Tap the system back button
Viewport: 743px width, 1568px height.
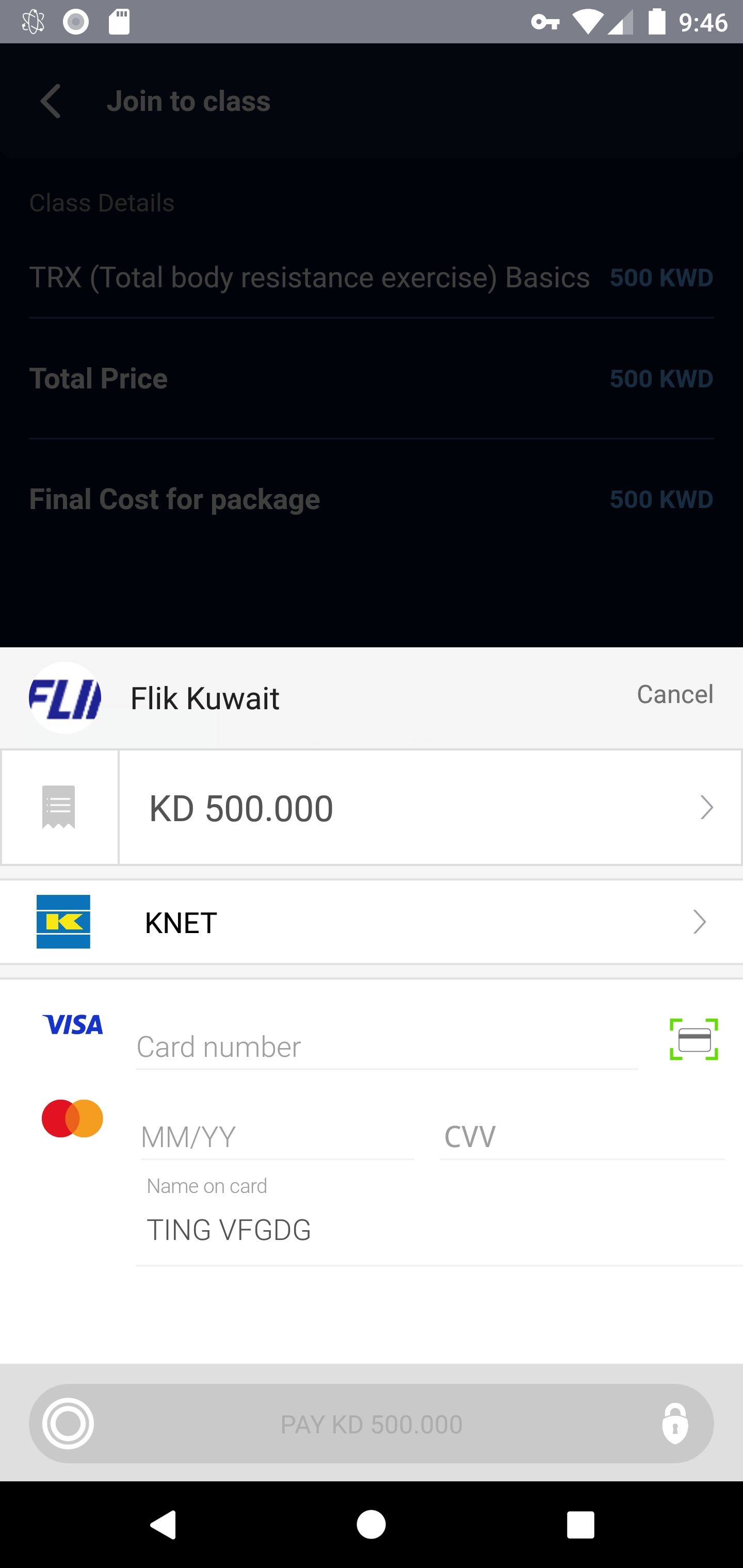(163, 1525)
